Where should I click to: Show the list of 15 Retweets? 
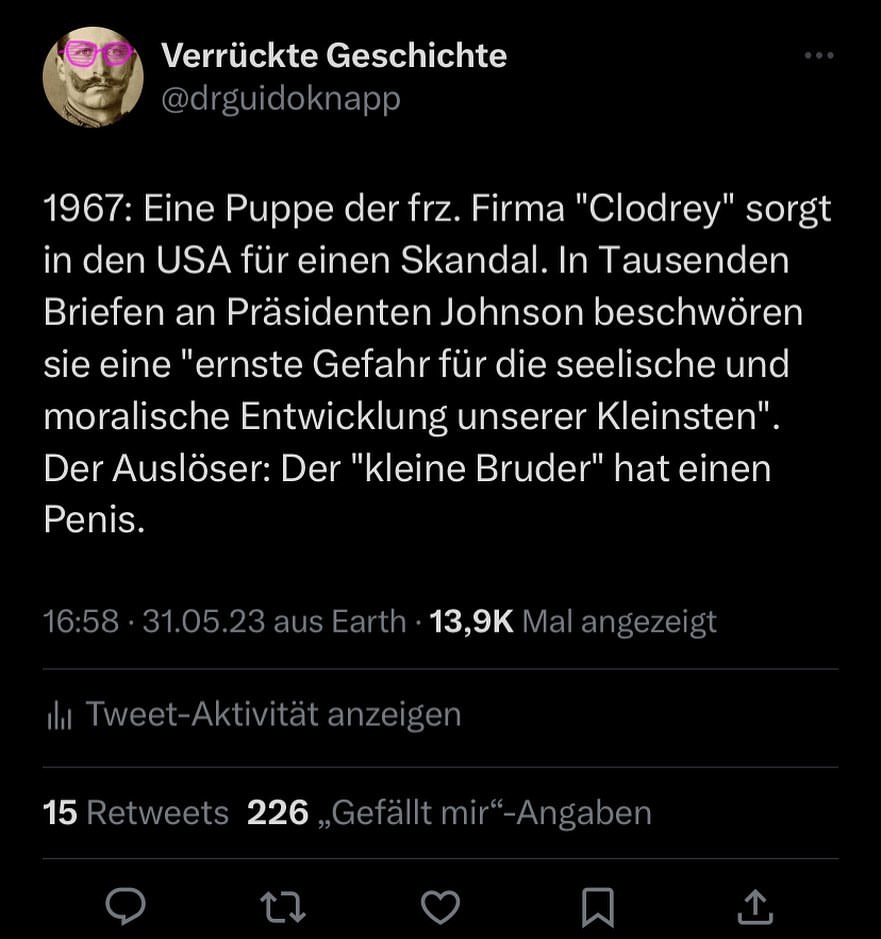click(x=137, y=812)
